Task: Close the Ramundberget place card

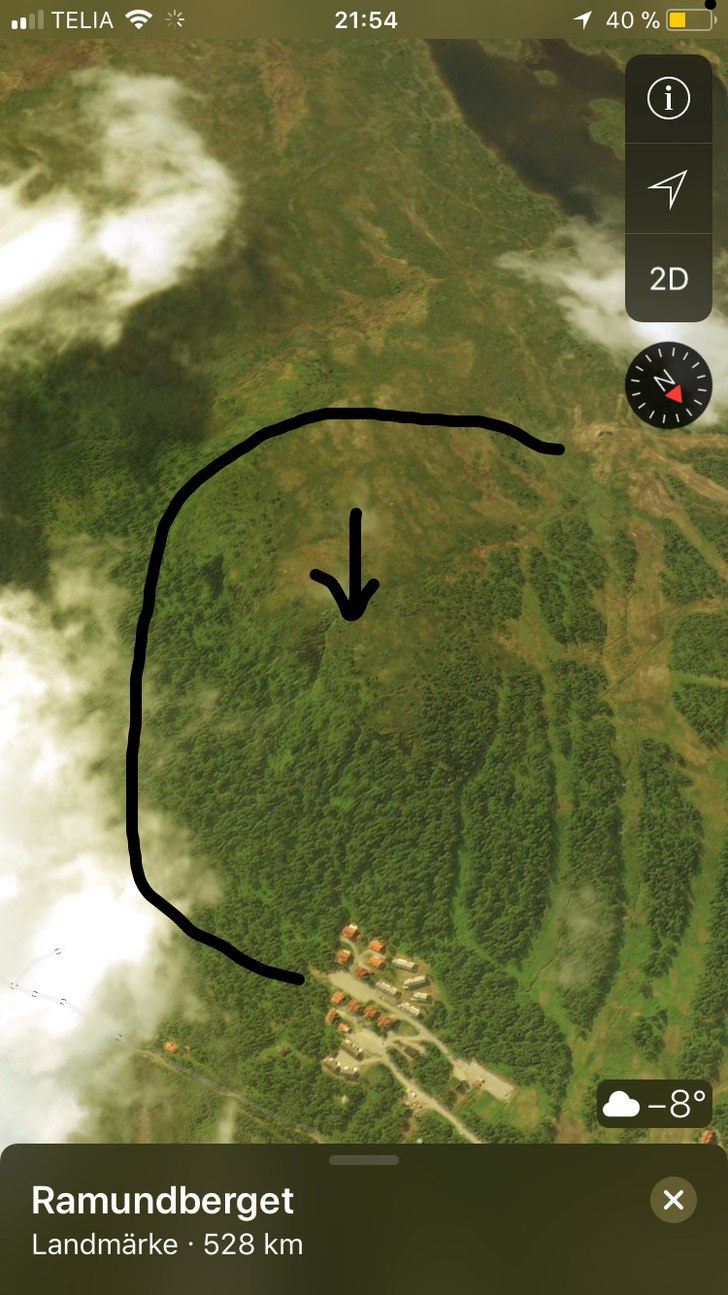Action: coord(673,1200)
